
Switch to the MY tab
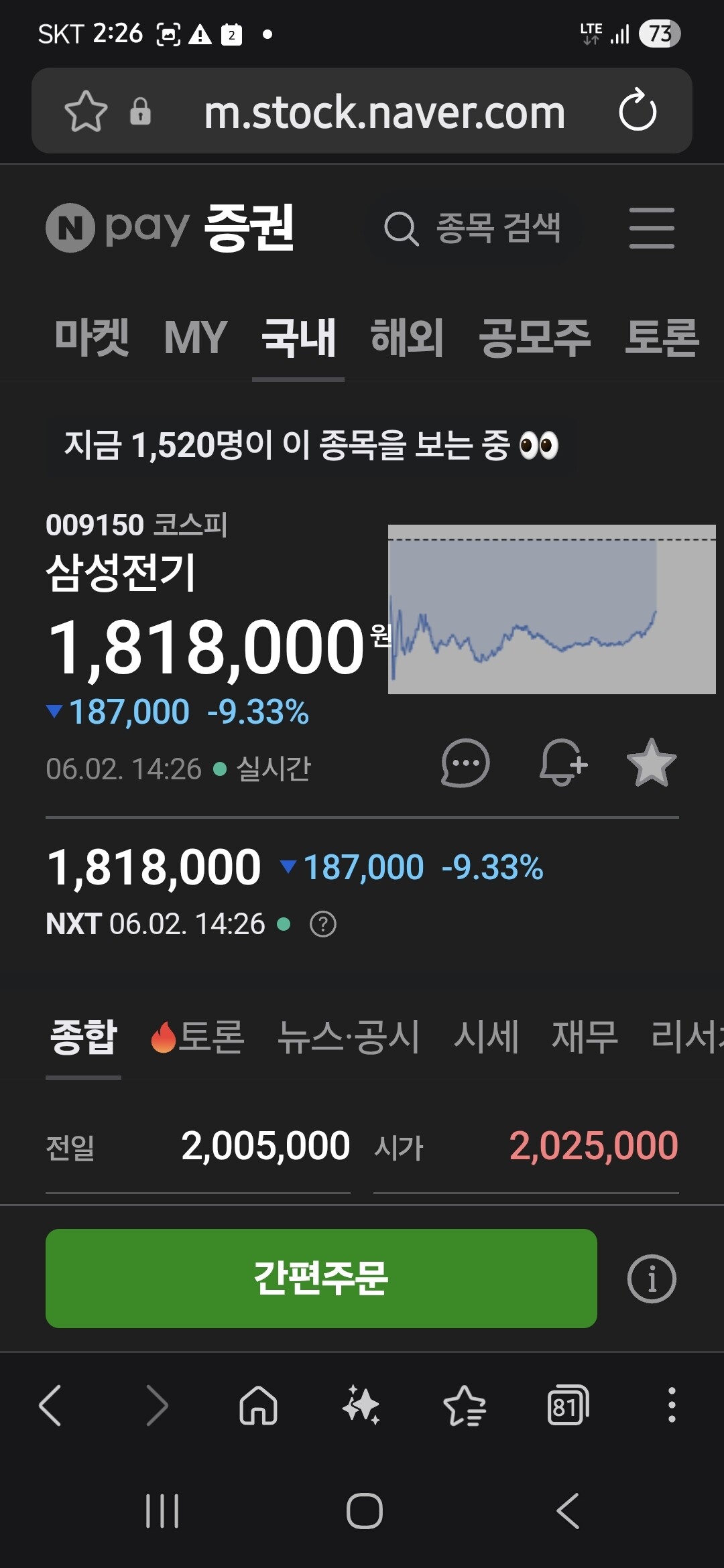click(196, 337)
